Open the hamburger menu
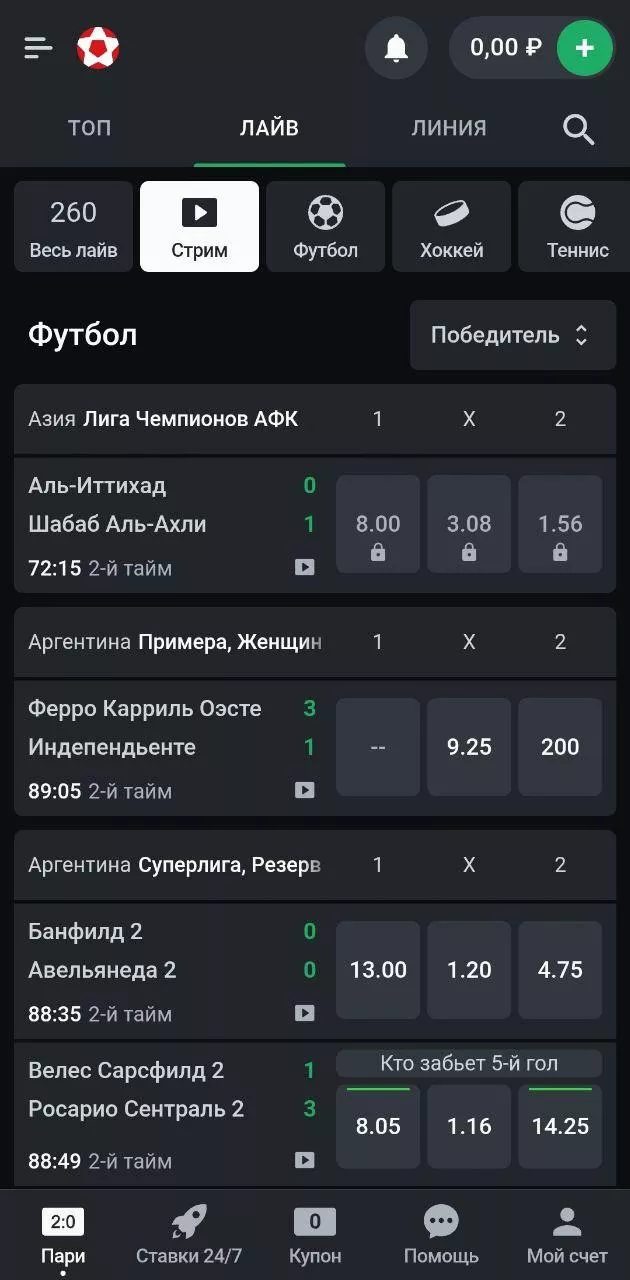The height and width of the screenshot is (1280, 630). [38, 47]
